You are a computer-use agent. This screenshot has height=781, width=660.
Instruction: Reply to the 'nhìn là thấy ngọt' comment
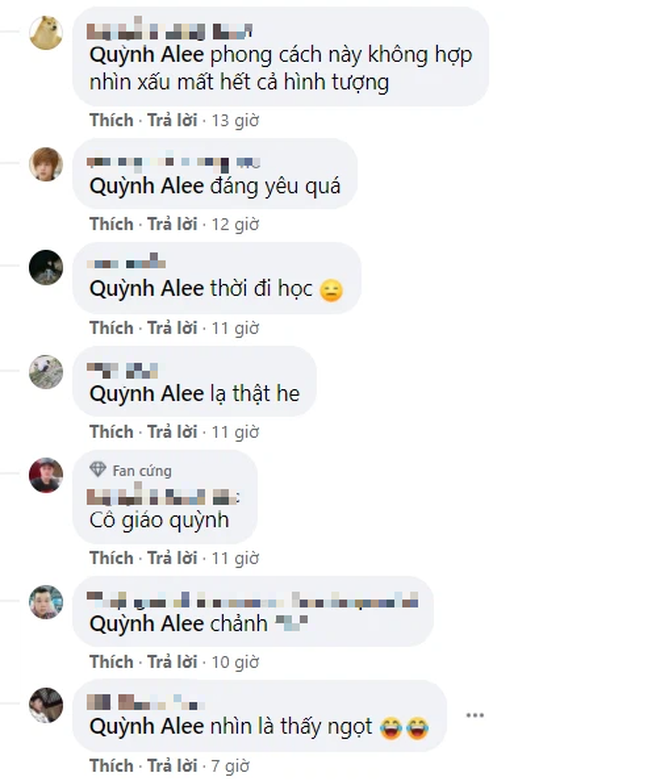172,766
